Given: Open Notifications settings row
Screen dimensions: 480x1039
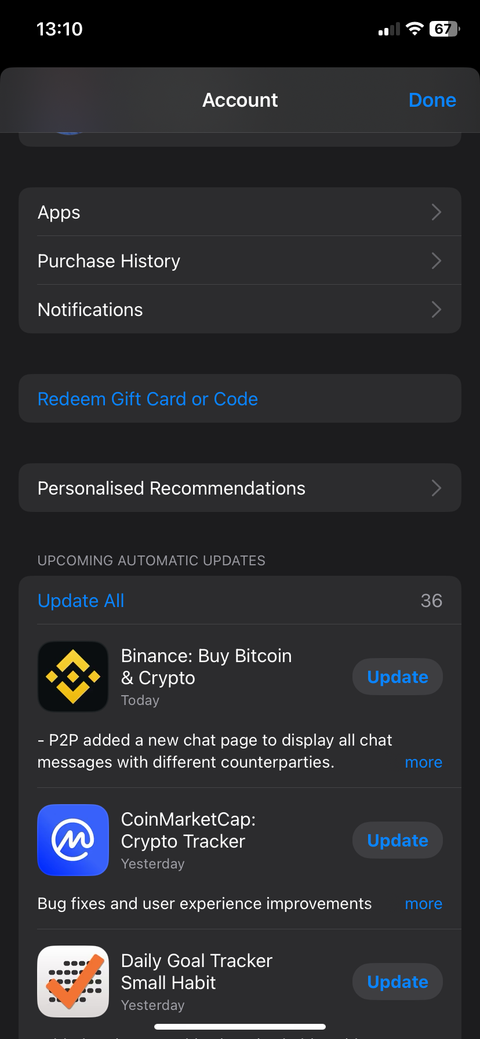Looking at the screenshot, I should tap(240, 309).
